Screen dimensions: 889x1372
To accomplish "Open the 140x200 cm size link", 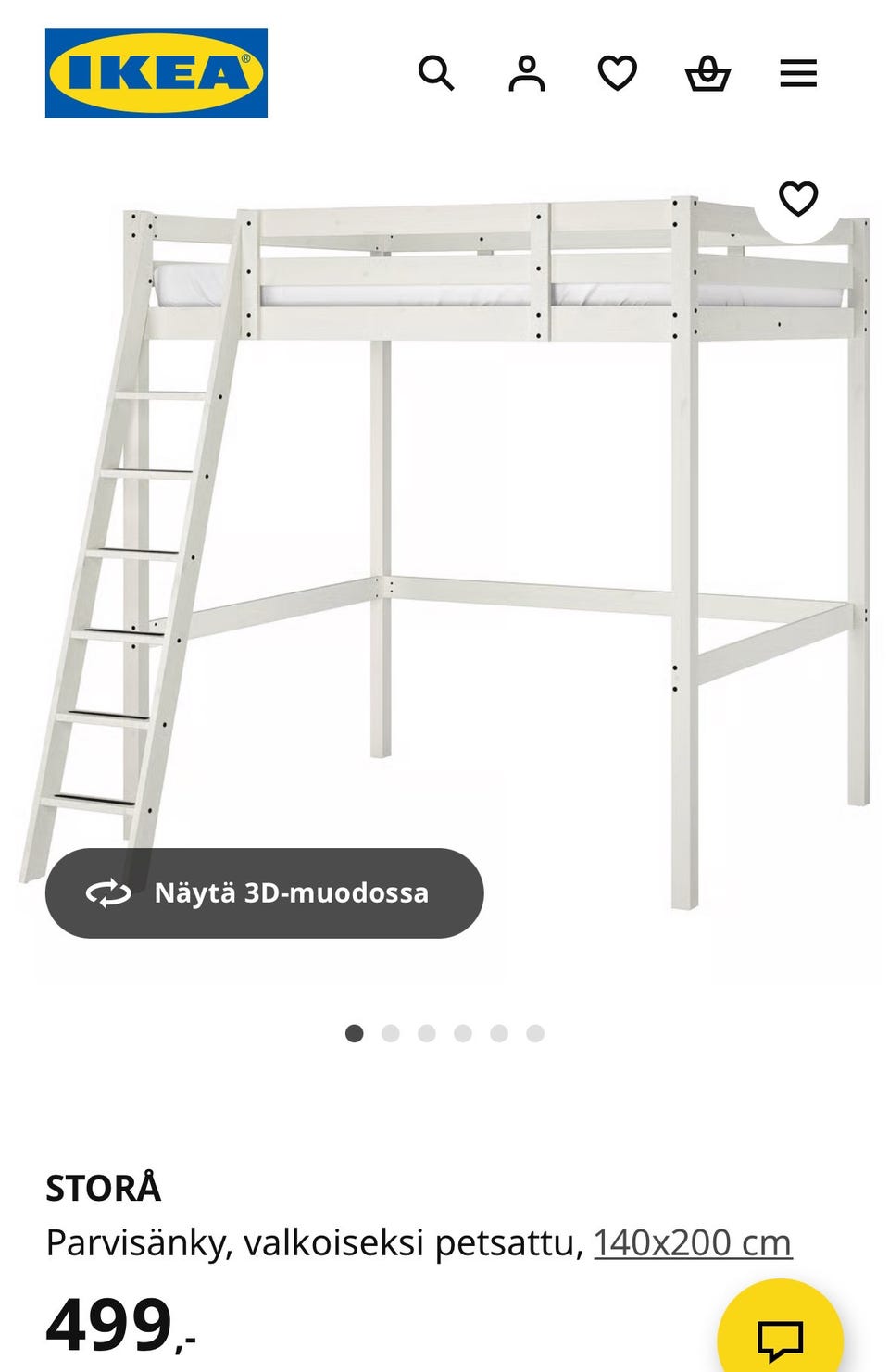I will [692, 1242].
